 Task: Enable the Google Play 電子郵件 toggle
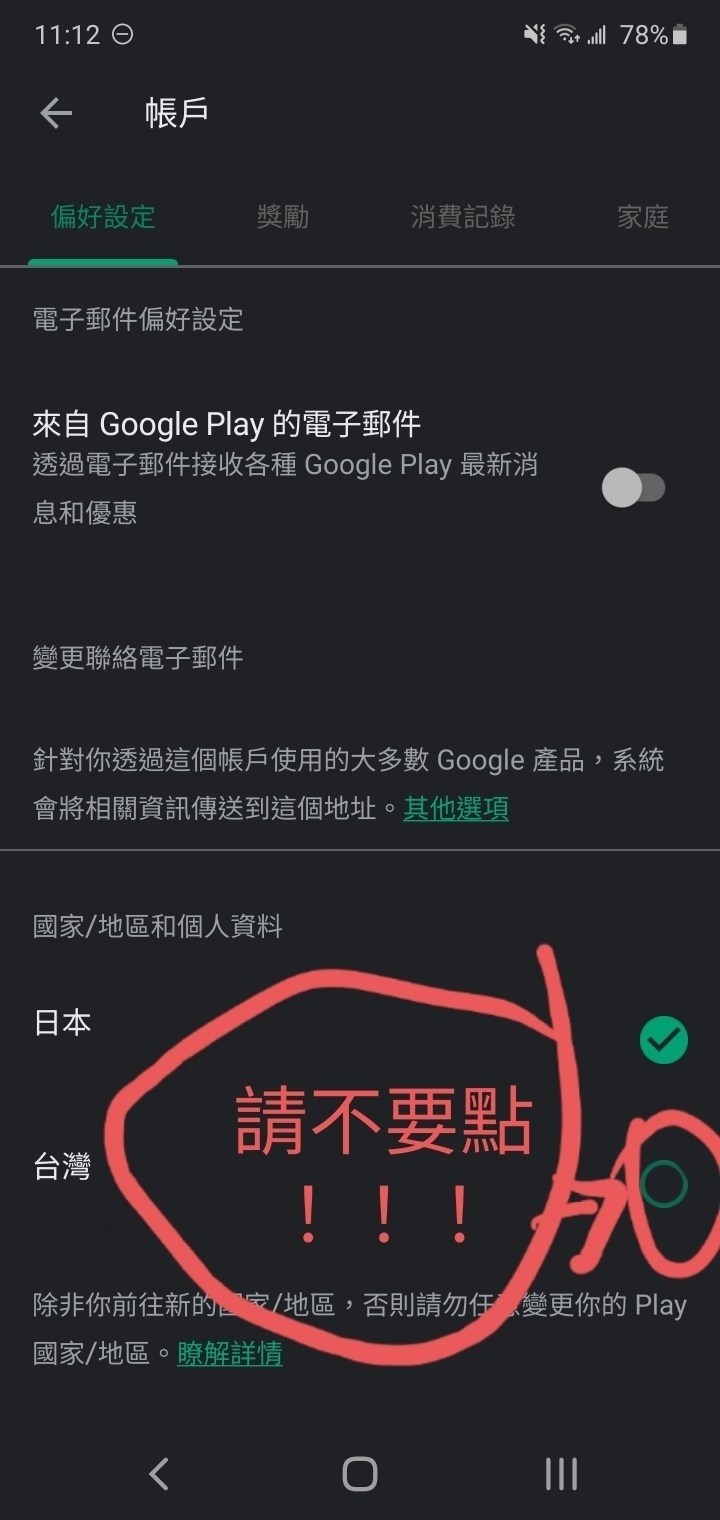click(x=634, y=487)
